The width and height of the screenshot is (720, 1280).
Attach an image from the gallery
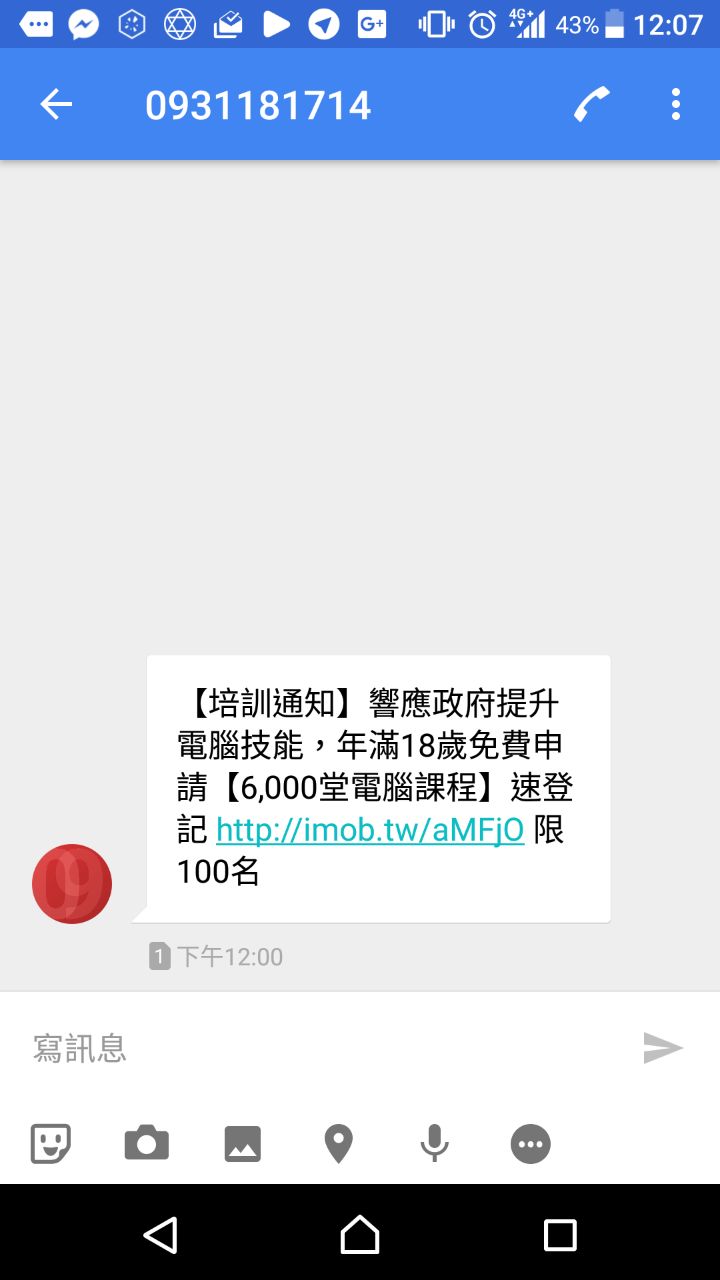click(x=243, y=1143)
